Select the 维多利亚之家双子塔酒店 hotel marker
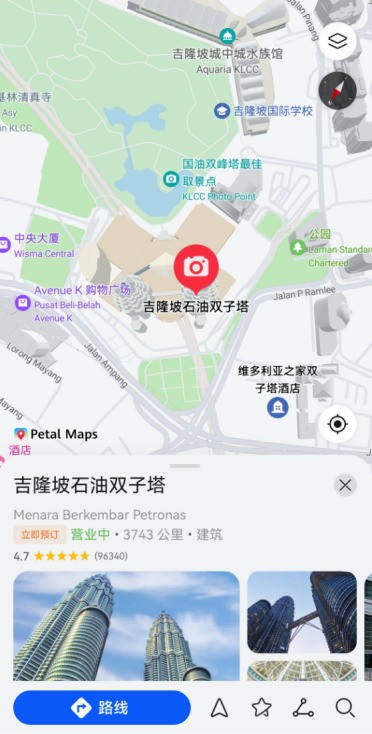This screenshot has width=372, height=734. click(278, 407)
